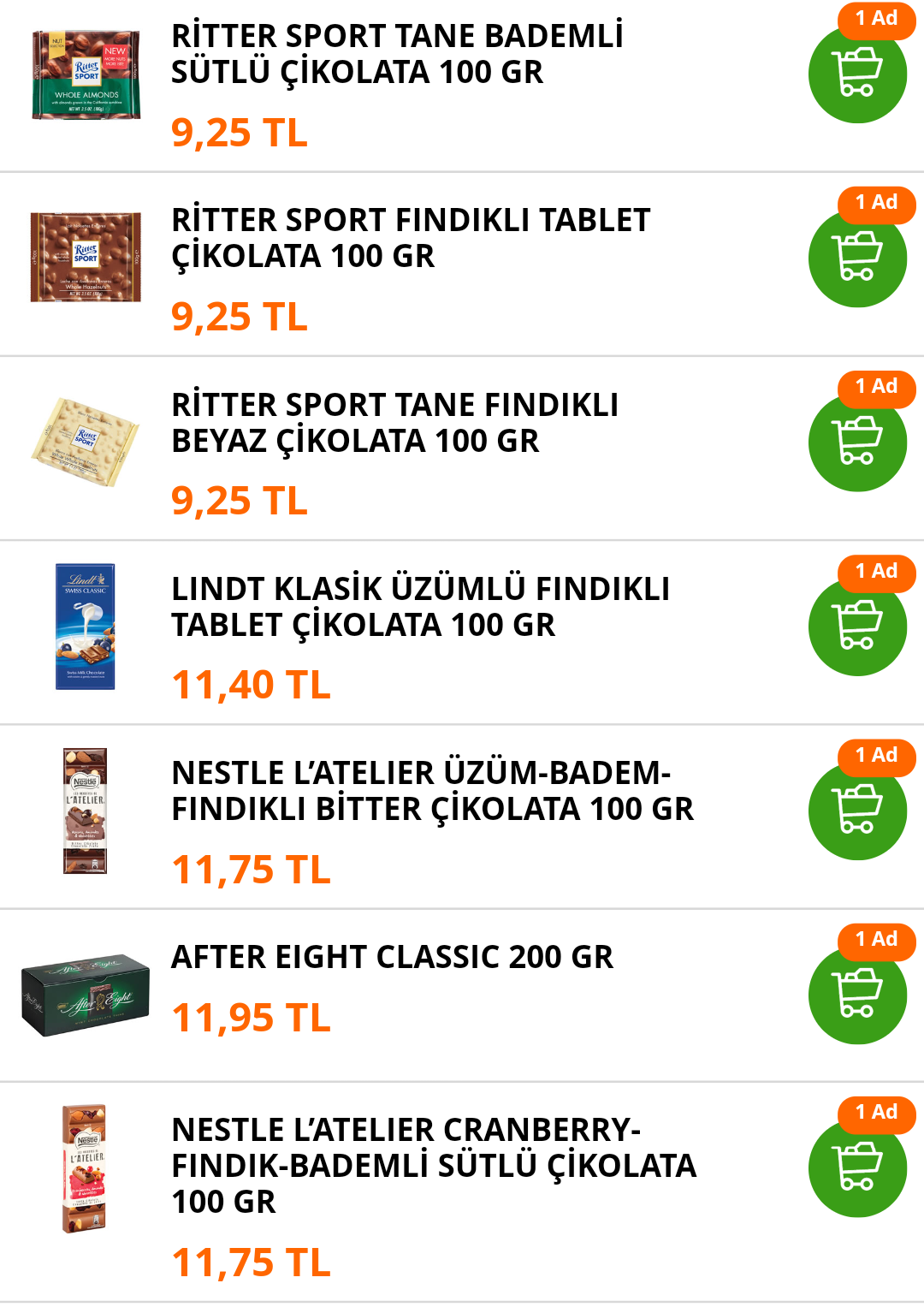The width and height of the screenshot is (924, 1313).
Task: Add Nestle L'Atelier Cranberry-Fındık-Bademli to cart
Action: 857,1168
